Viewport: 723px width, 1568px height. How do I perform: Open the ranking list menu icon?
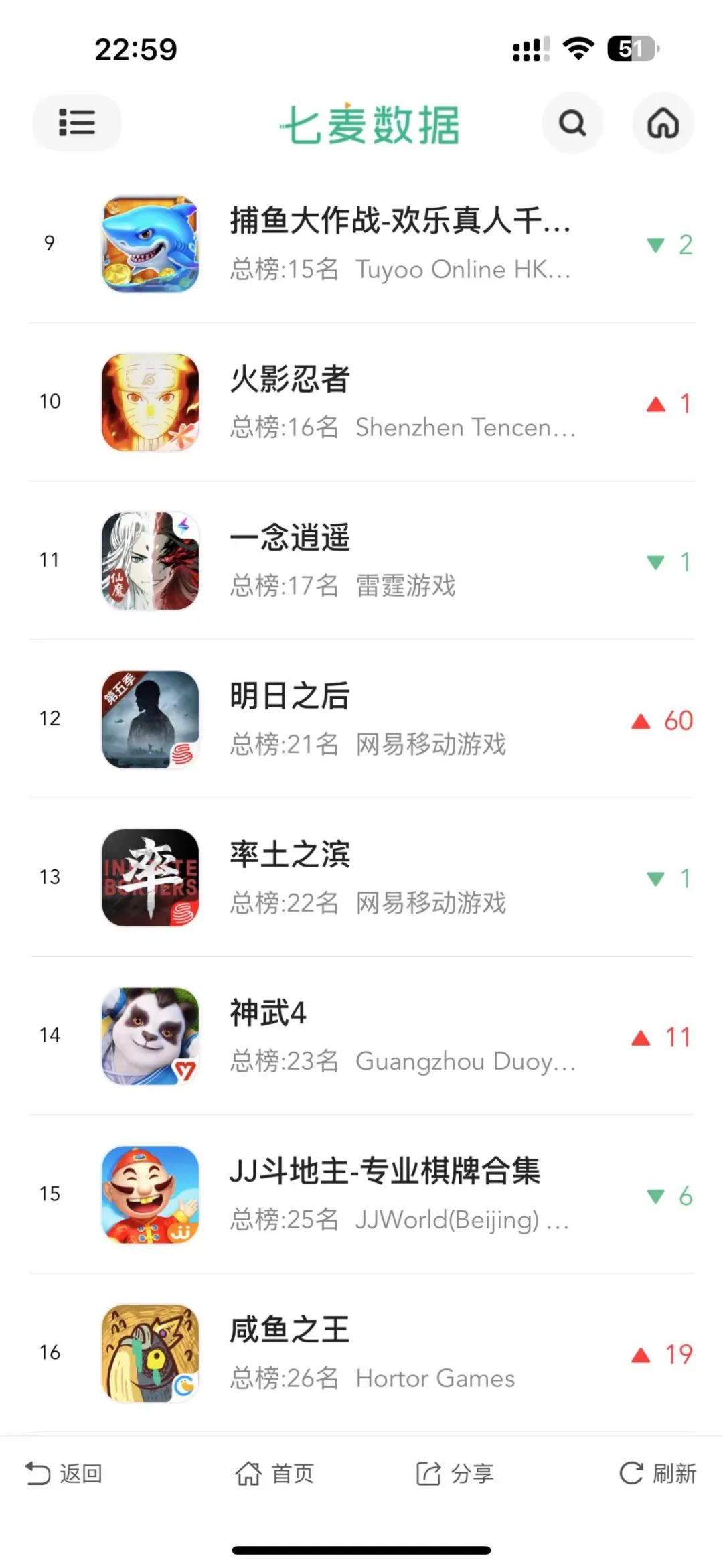tap(76, 123)
